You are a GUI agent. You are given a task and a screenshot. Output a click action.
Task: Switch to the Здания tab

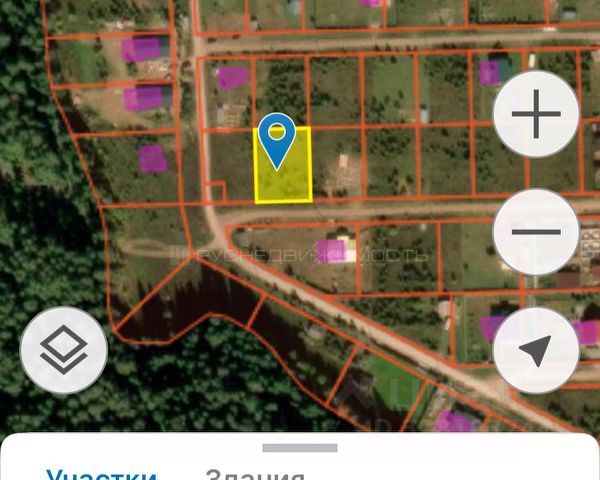coord(254,474)
